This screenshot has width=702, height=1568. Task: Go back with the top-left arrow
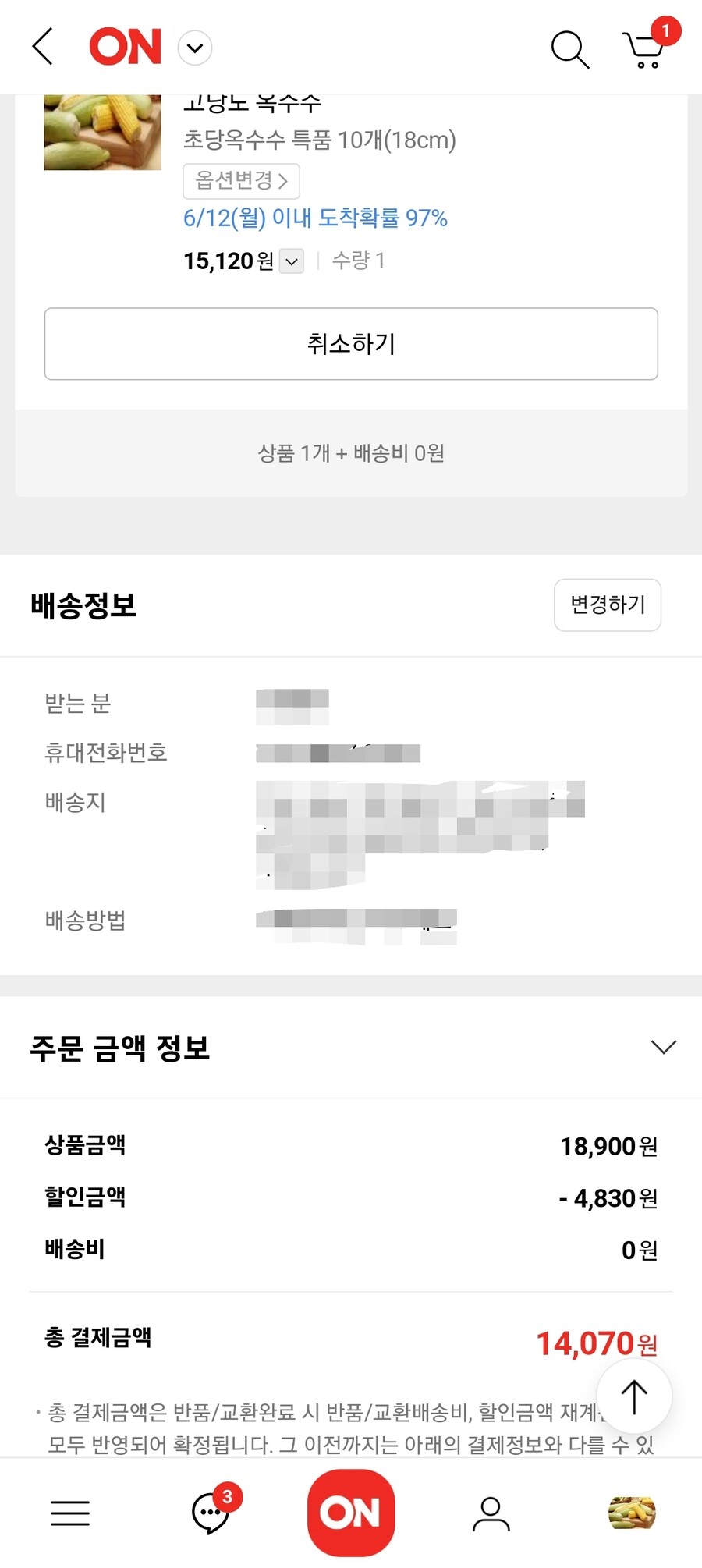point(43,47)
